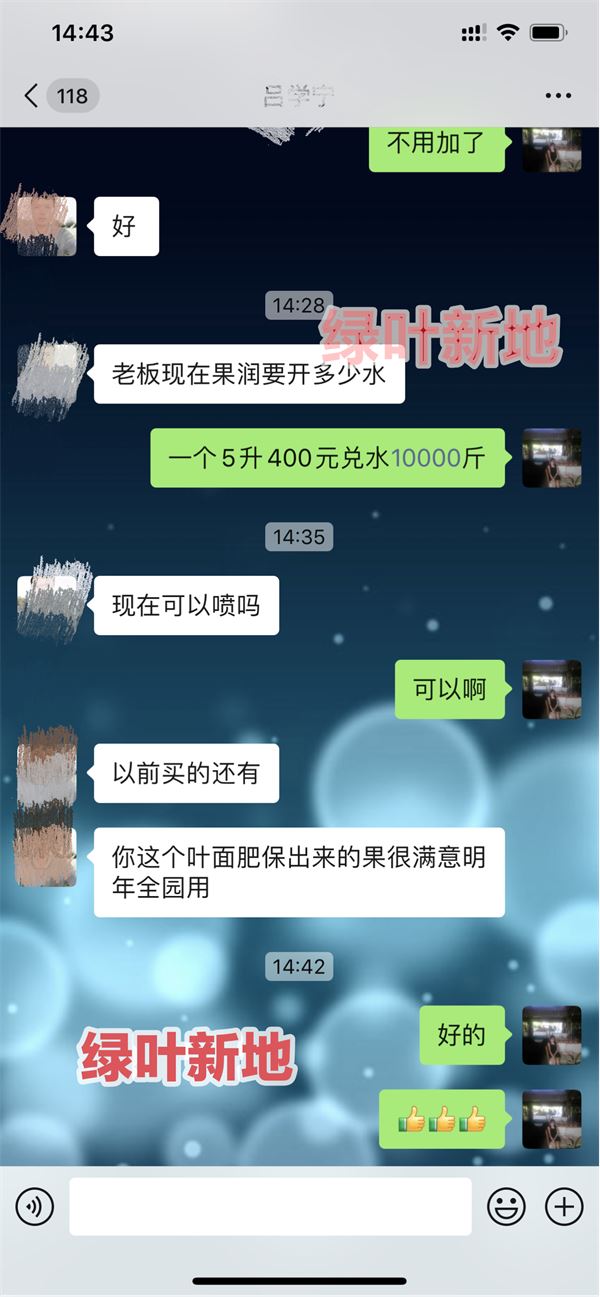Focus the message text field

270,1207
